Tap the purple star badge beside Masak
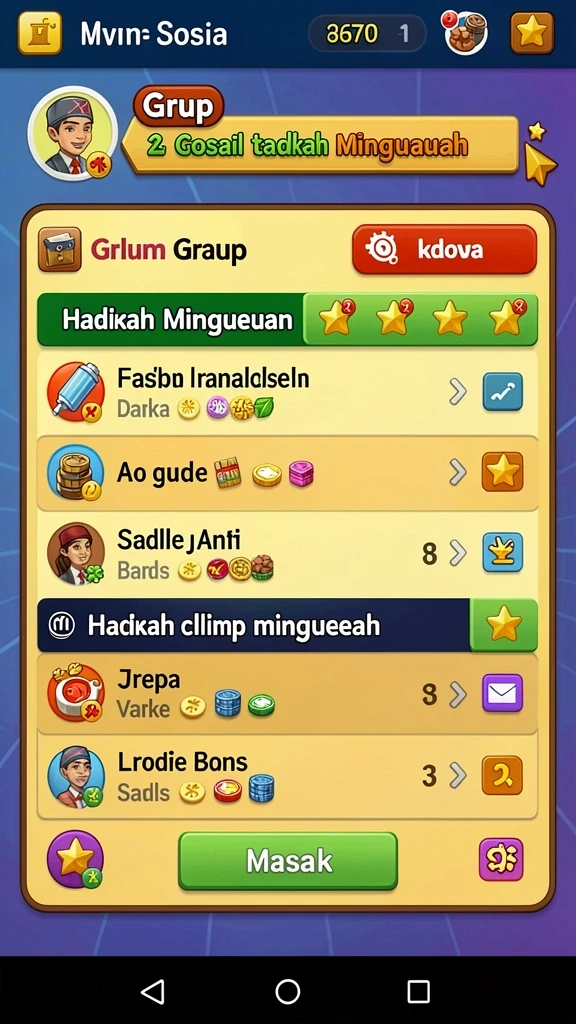This screenshot has width=576, height=1024. (75, 859)
